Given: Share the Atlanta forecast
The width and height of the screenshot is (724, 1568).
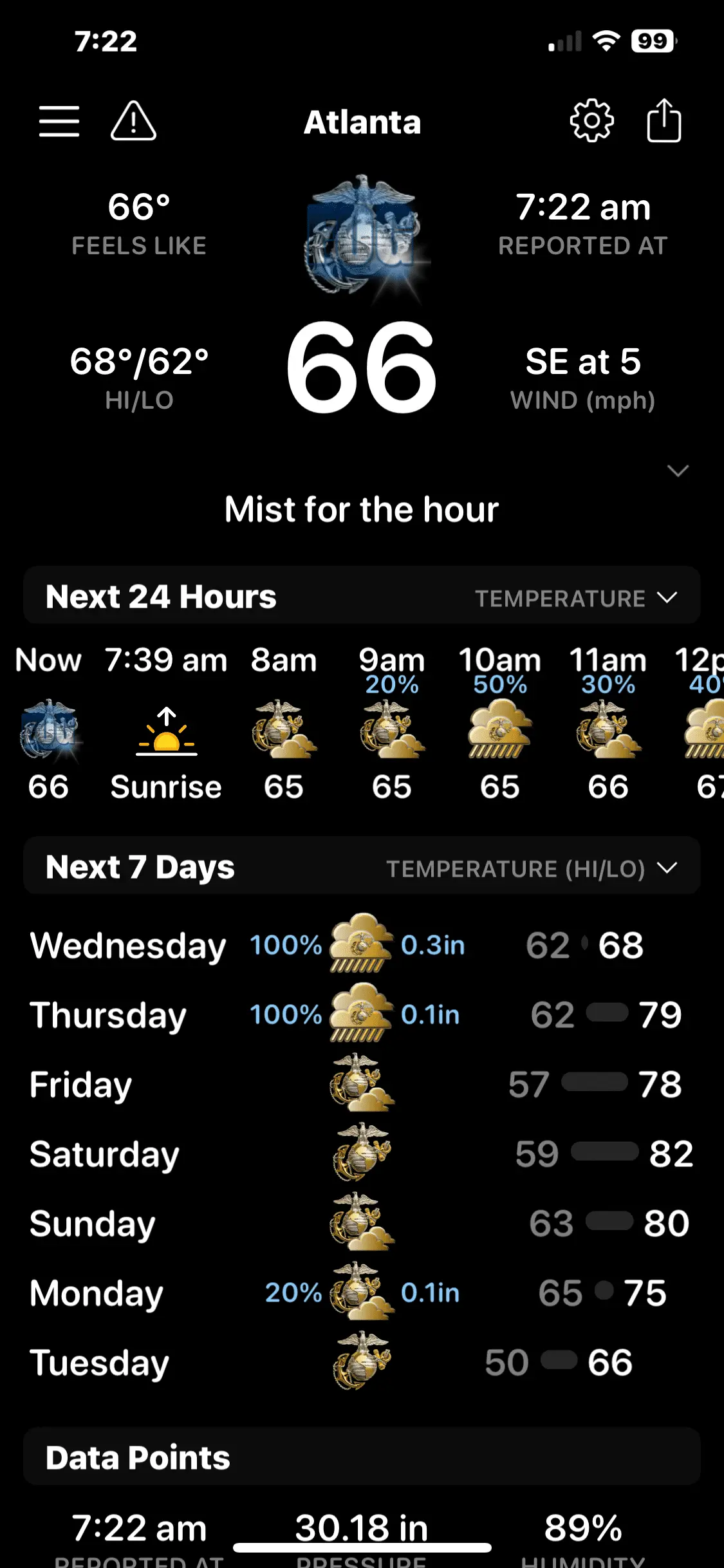Looking at the screenshot, I should [664, 121].
